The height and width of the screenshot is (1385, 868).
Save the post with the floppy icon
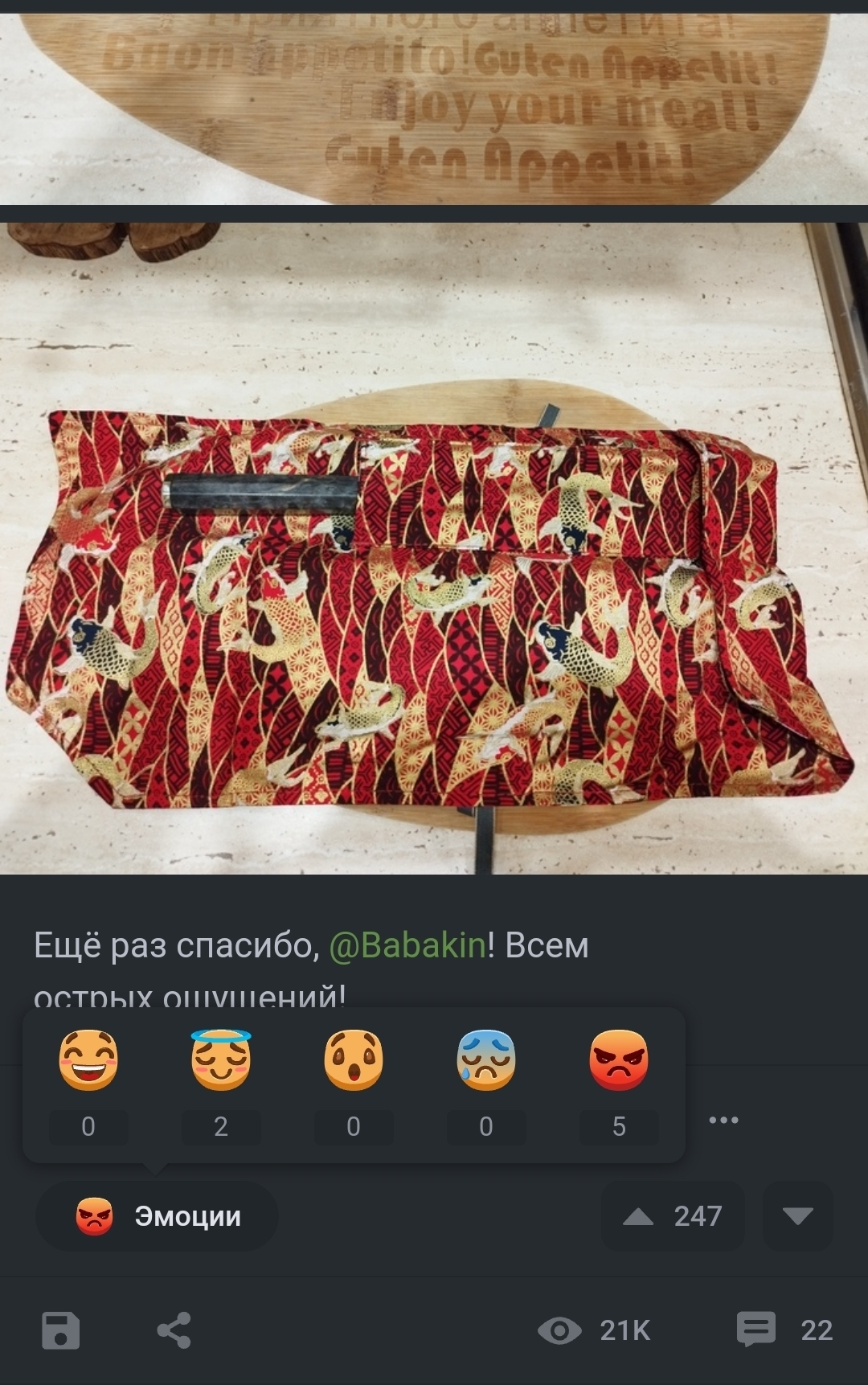pyautogui.click(x=61, y=1330)
